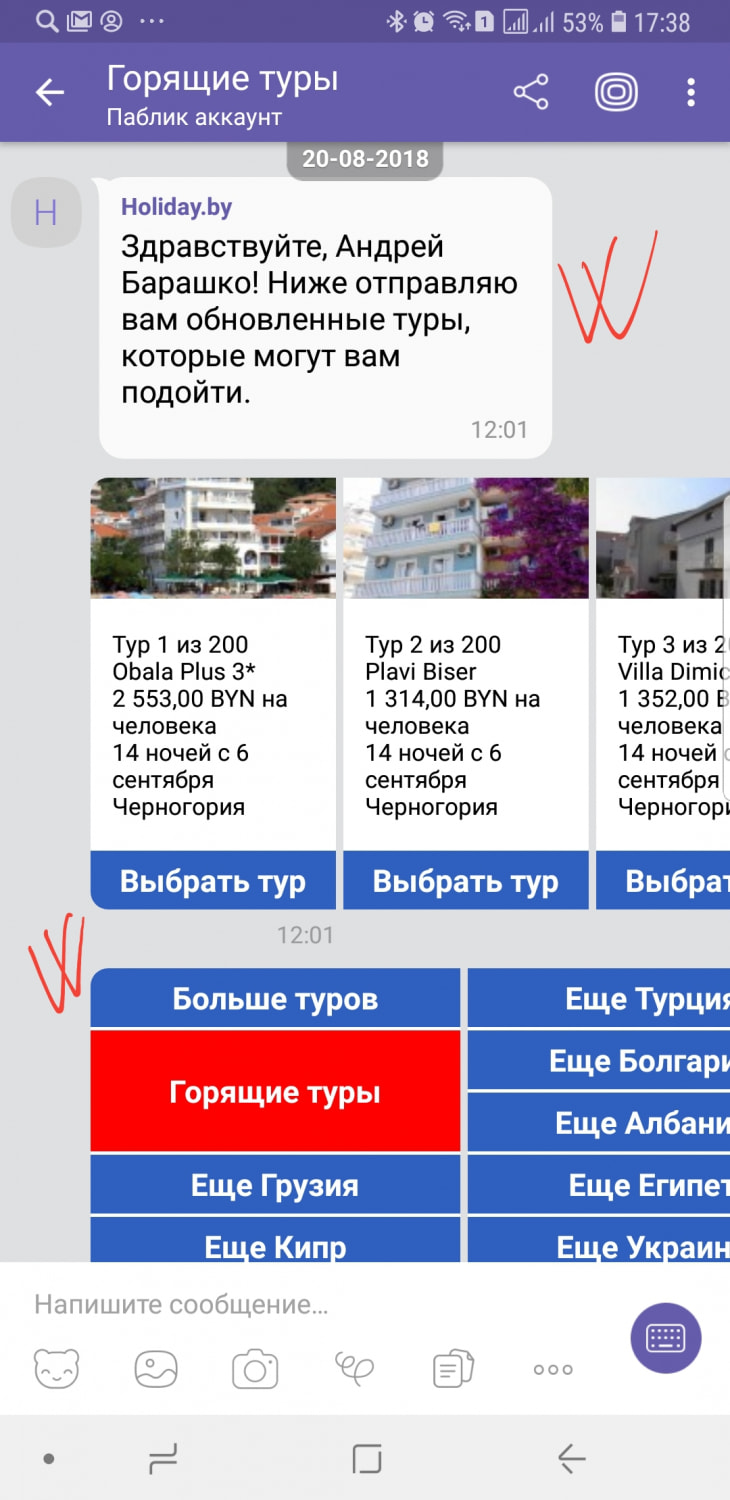Image resolution: width=730 pixels, height=1500 pixels.
Task: Show more tours for Албания
Action: [600, 1122]
